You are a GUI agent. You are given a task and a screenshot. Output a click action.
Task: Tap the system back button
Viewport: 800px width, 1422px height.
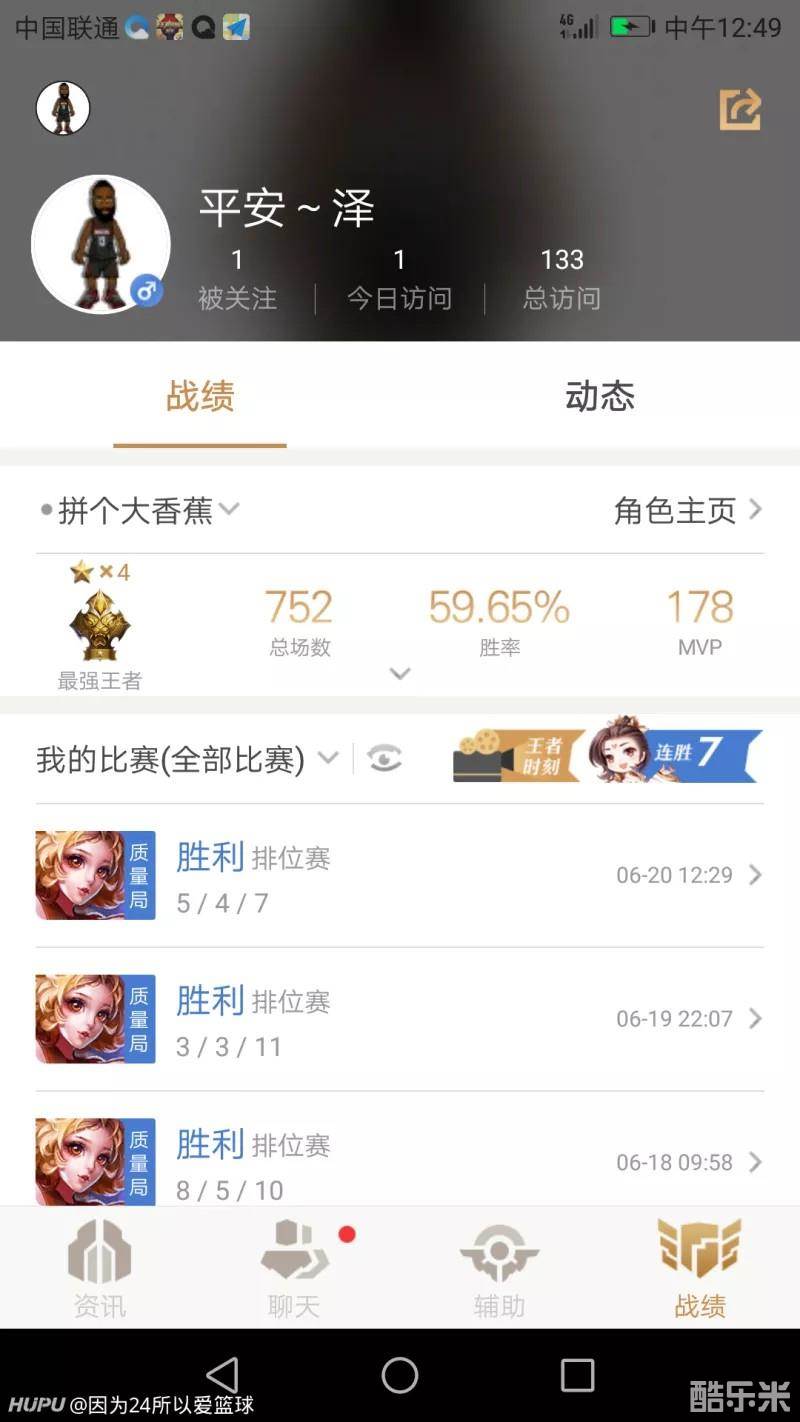[222, 1375]
